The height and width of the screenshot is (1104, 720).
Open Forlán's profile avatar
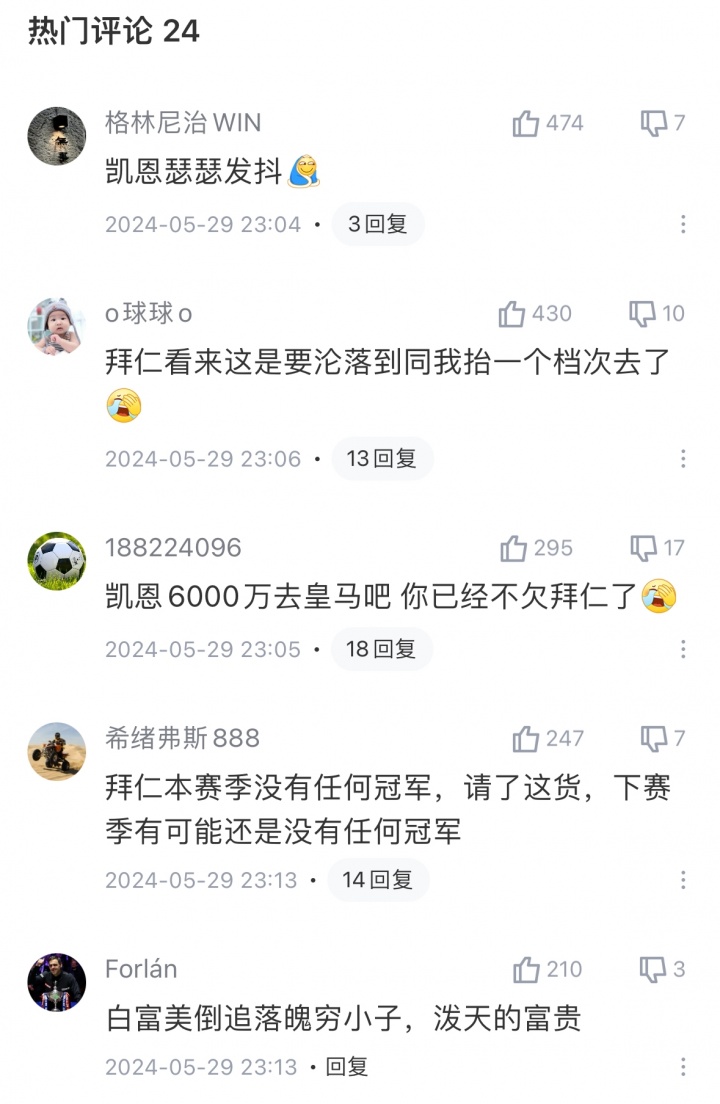click(x=57, y=982)
